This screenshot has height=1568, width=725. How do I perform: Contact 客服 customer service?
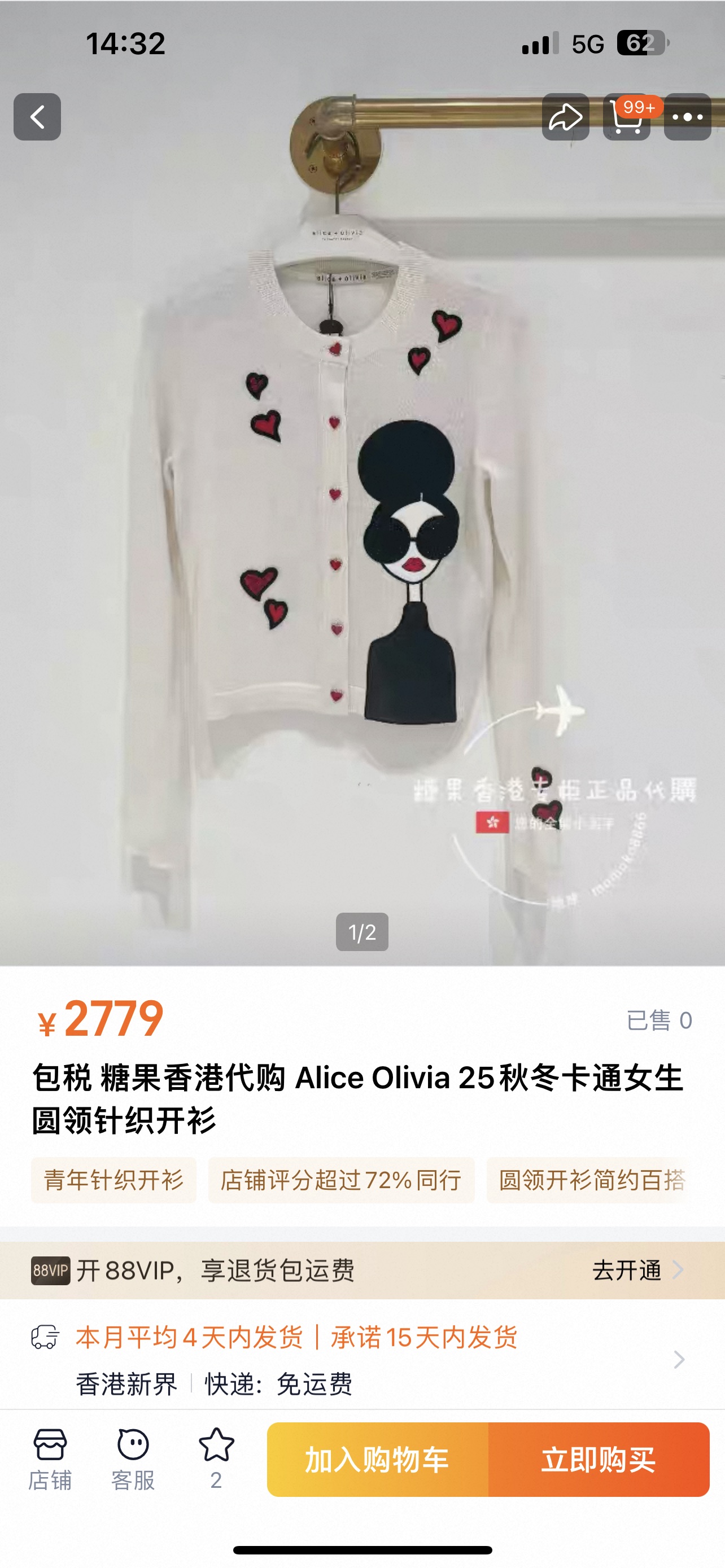[133, 1458]
